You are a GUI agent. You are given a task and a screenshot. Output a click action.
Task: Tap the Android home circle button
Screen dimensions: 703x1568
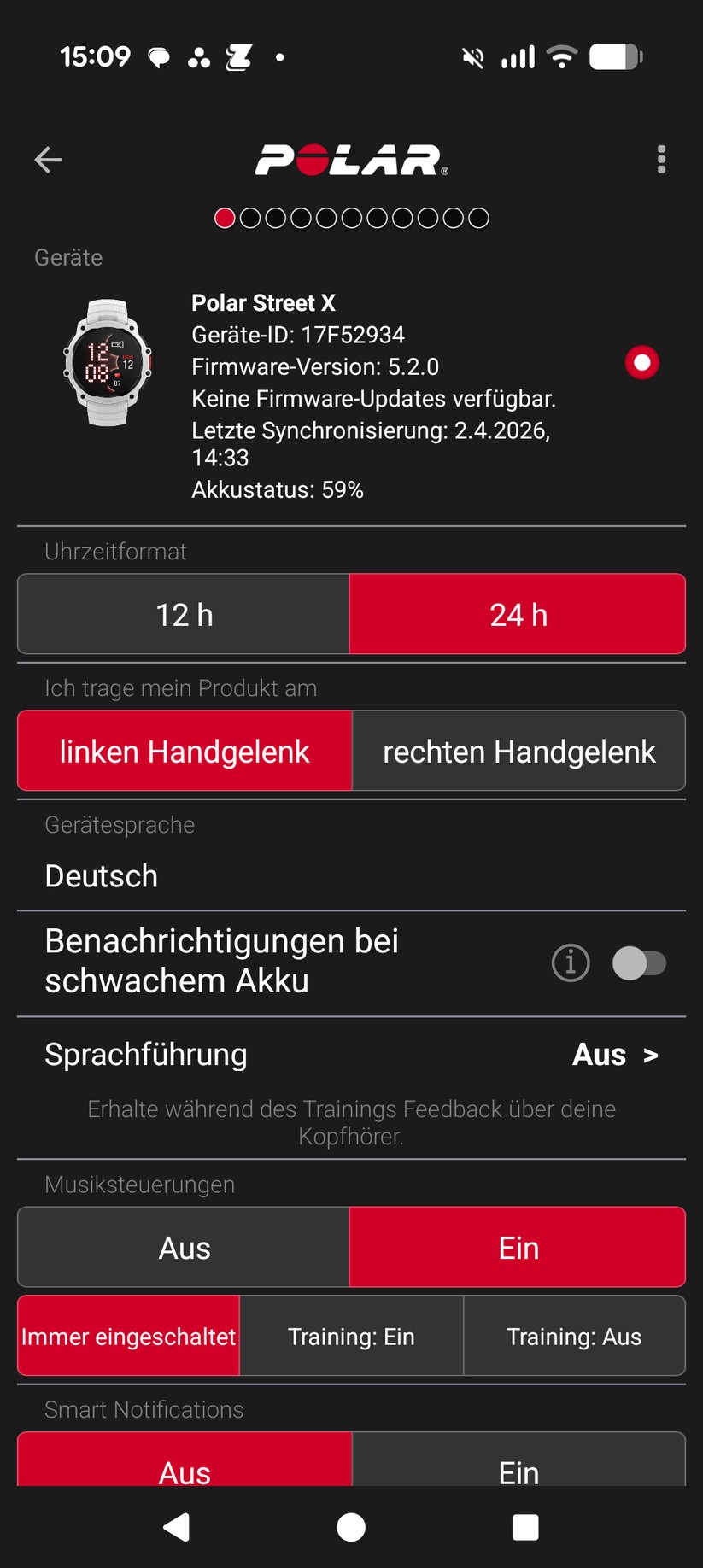click(x=351, y=1527)
